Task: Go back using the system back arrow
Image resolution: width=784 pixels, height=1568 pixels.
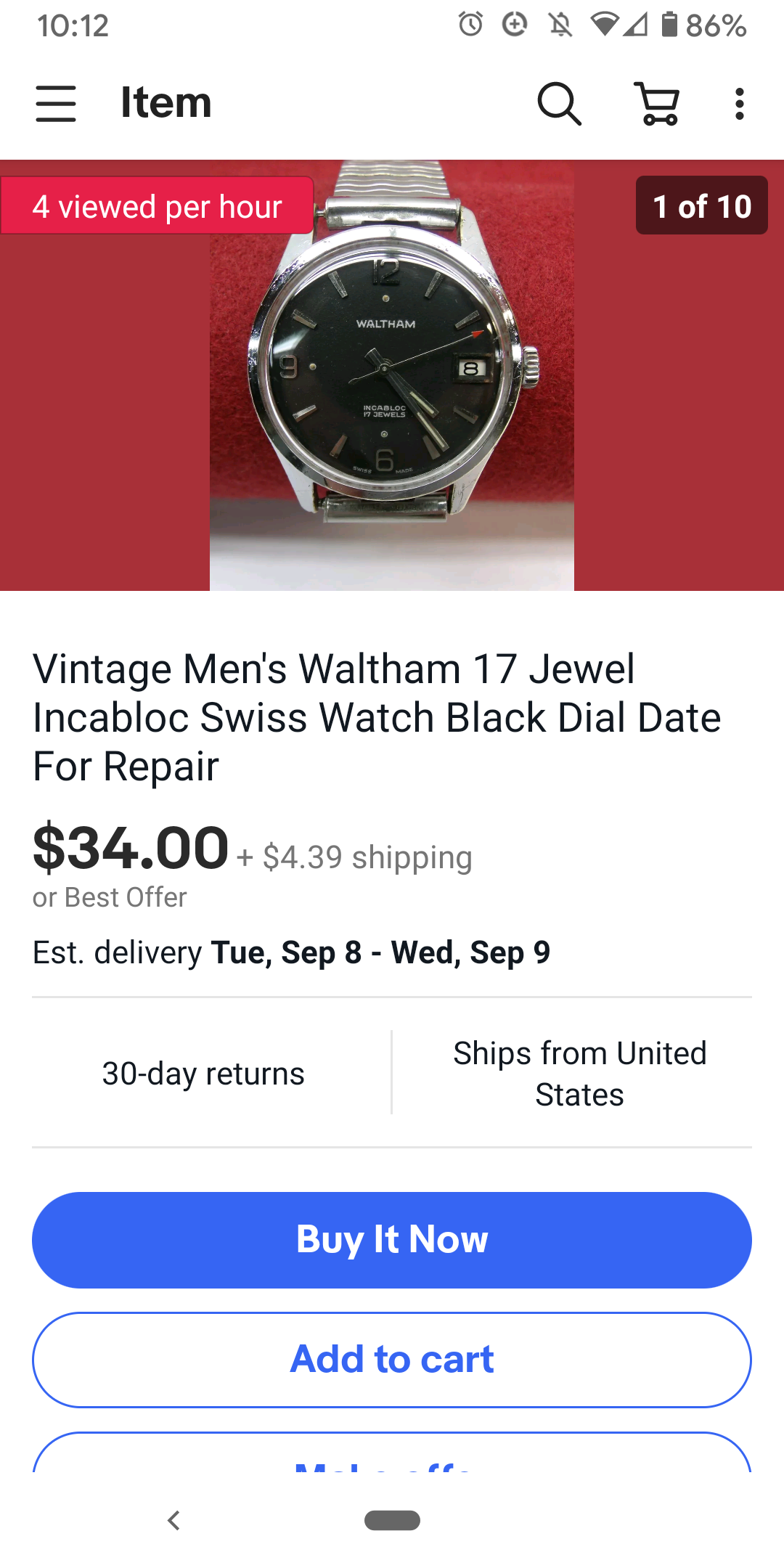Action: pyautogui.click(x=173, y=1520)
